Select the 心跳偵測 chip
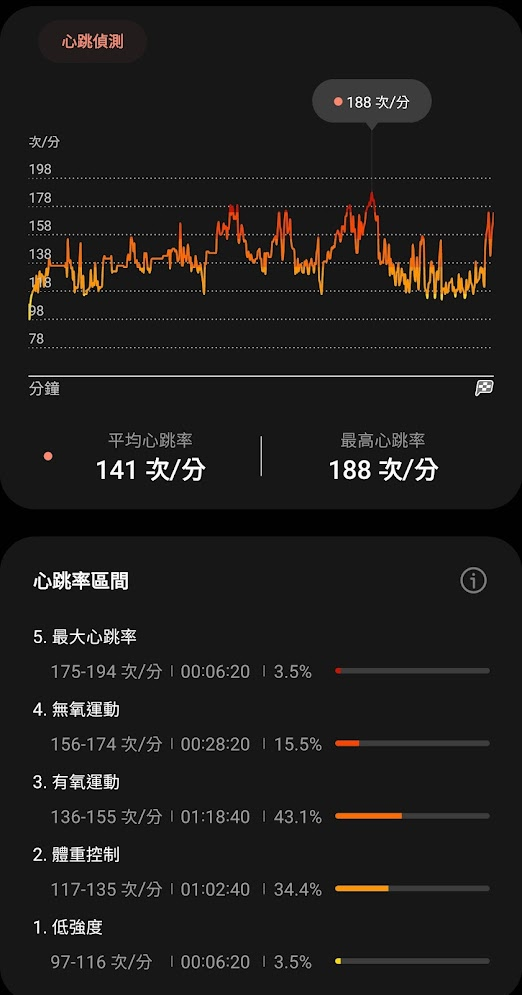 [x=93, y=42]
